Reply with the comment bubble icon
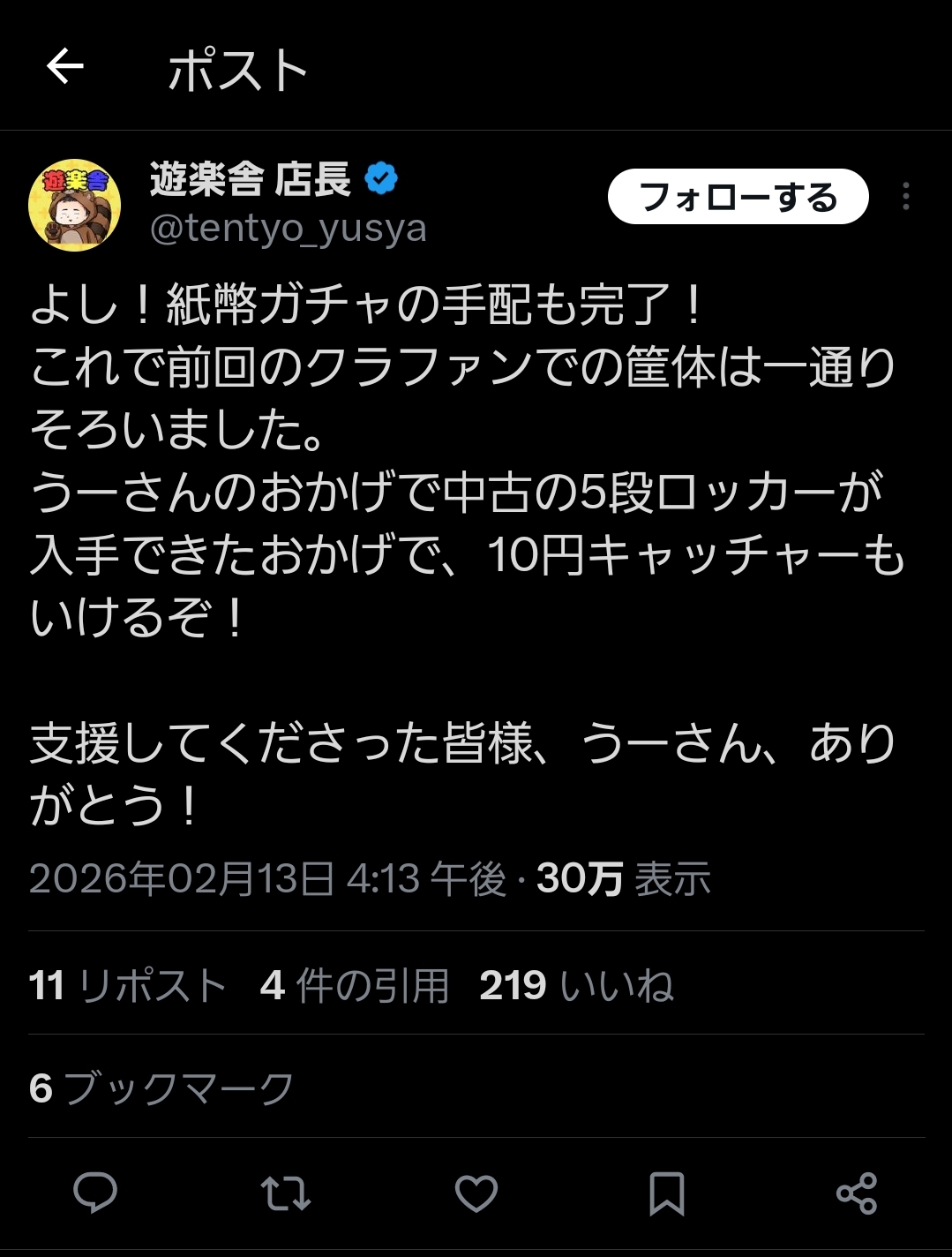 point(95,1193)
